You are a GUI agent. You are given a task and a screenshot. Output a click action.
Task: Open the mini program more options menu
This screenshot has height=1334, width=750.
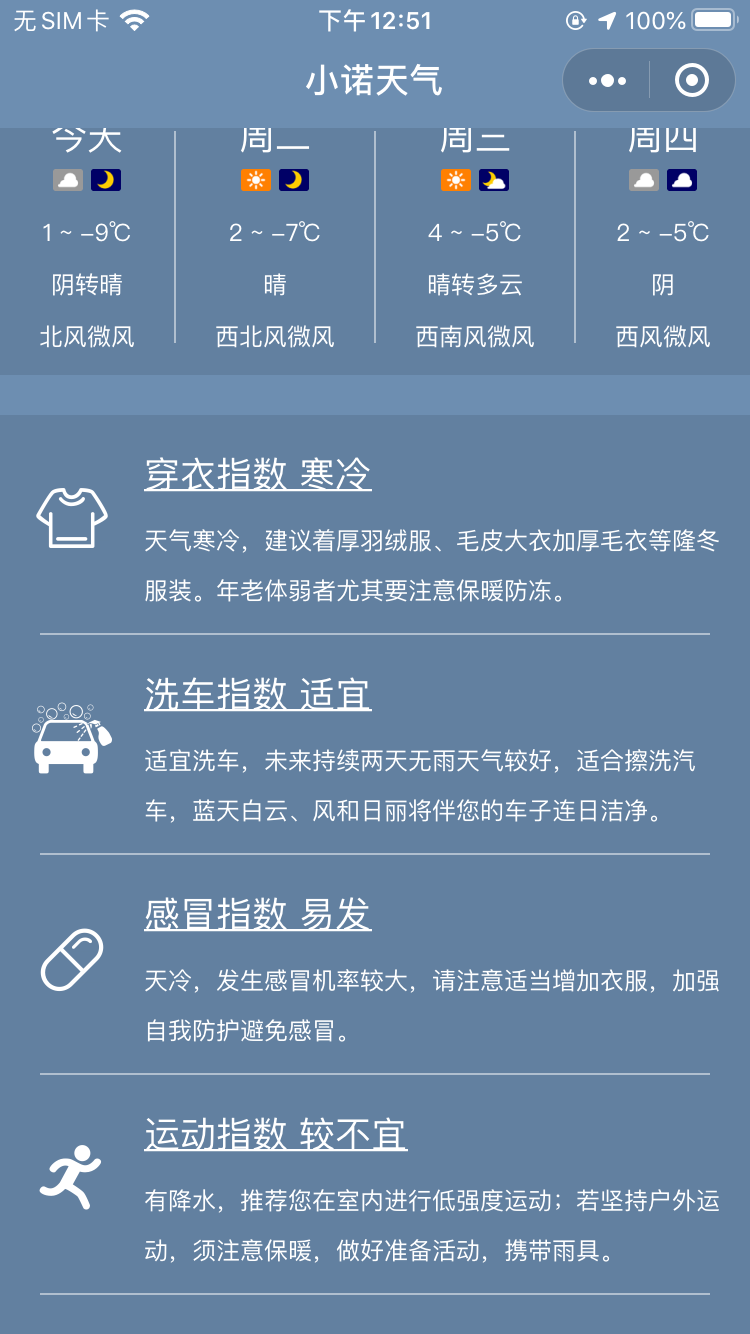[607, 81]
